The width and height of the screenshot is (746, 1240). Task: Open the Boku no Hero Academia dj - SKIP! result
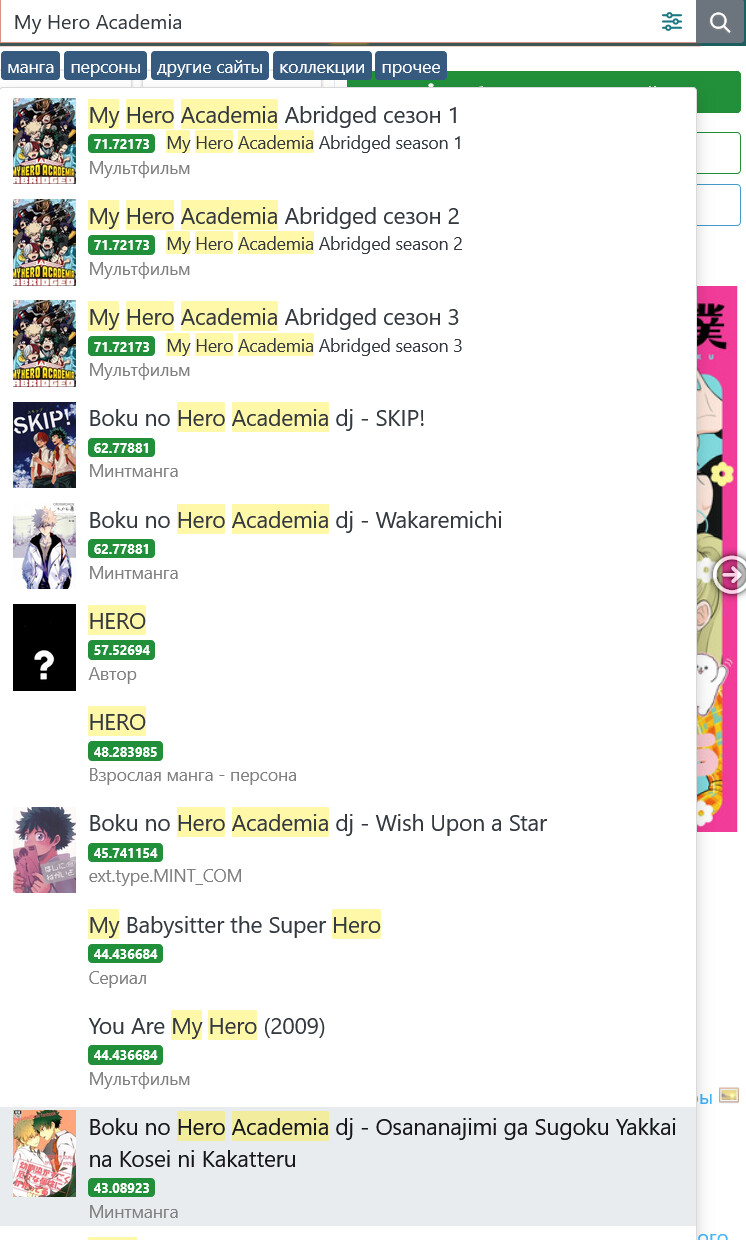pos(256,419)
